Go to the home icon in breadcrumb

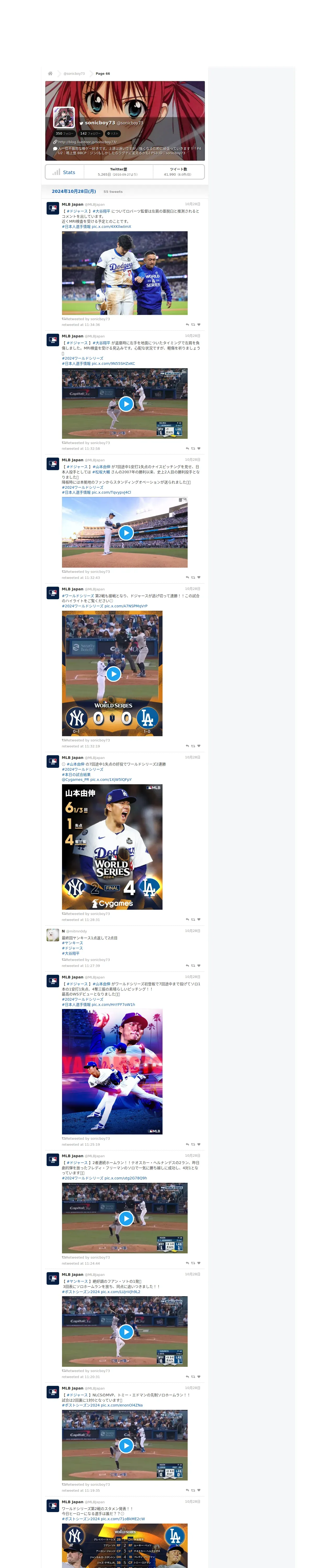pyautogui.click(x=50, y=74)
